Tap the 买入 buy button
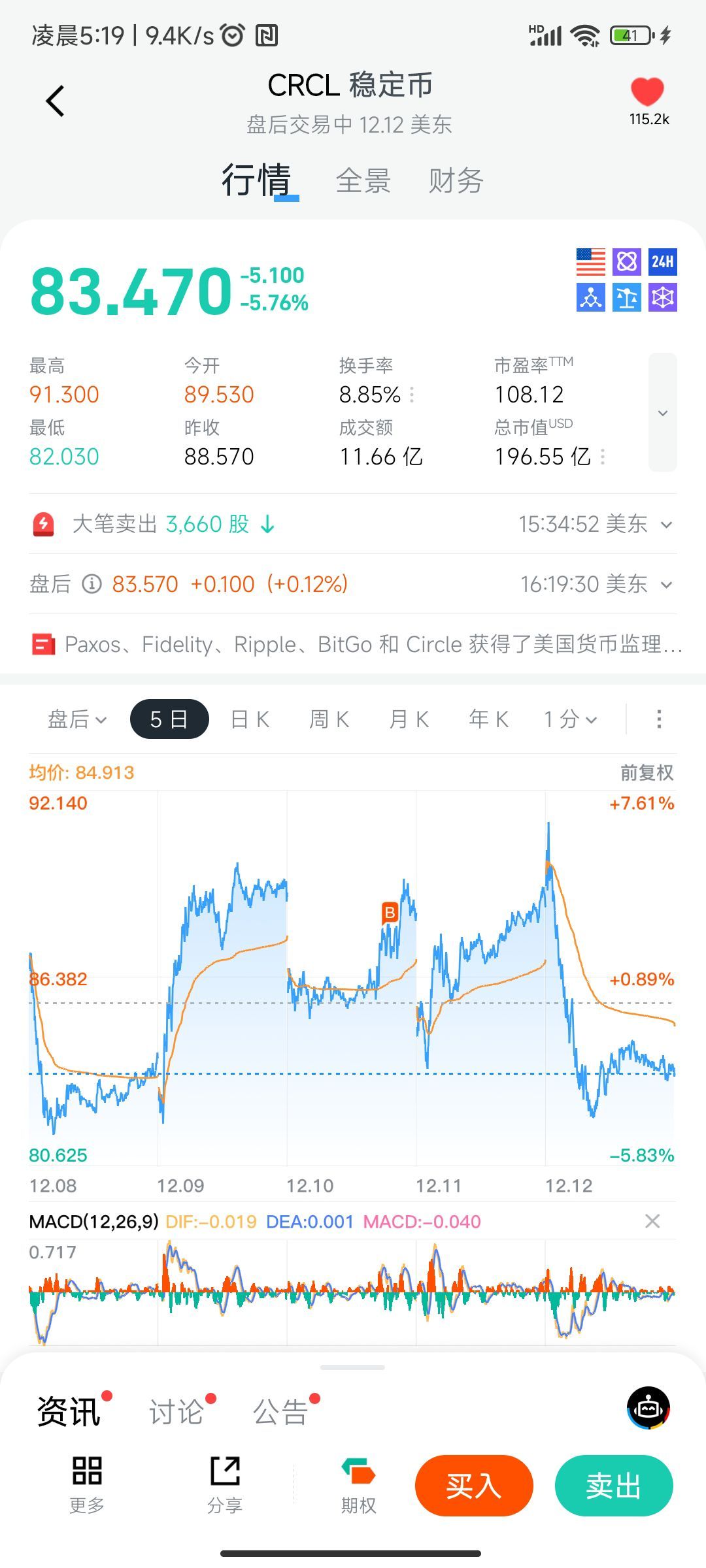 pyautogui.click(x=474, y=1486)
